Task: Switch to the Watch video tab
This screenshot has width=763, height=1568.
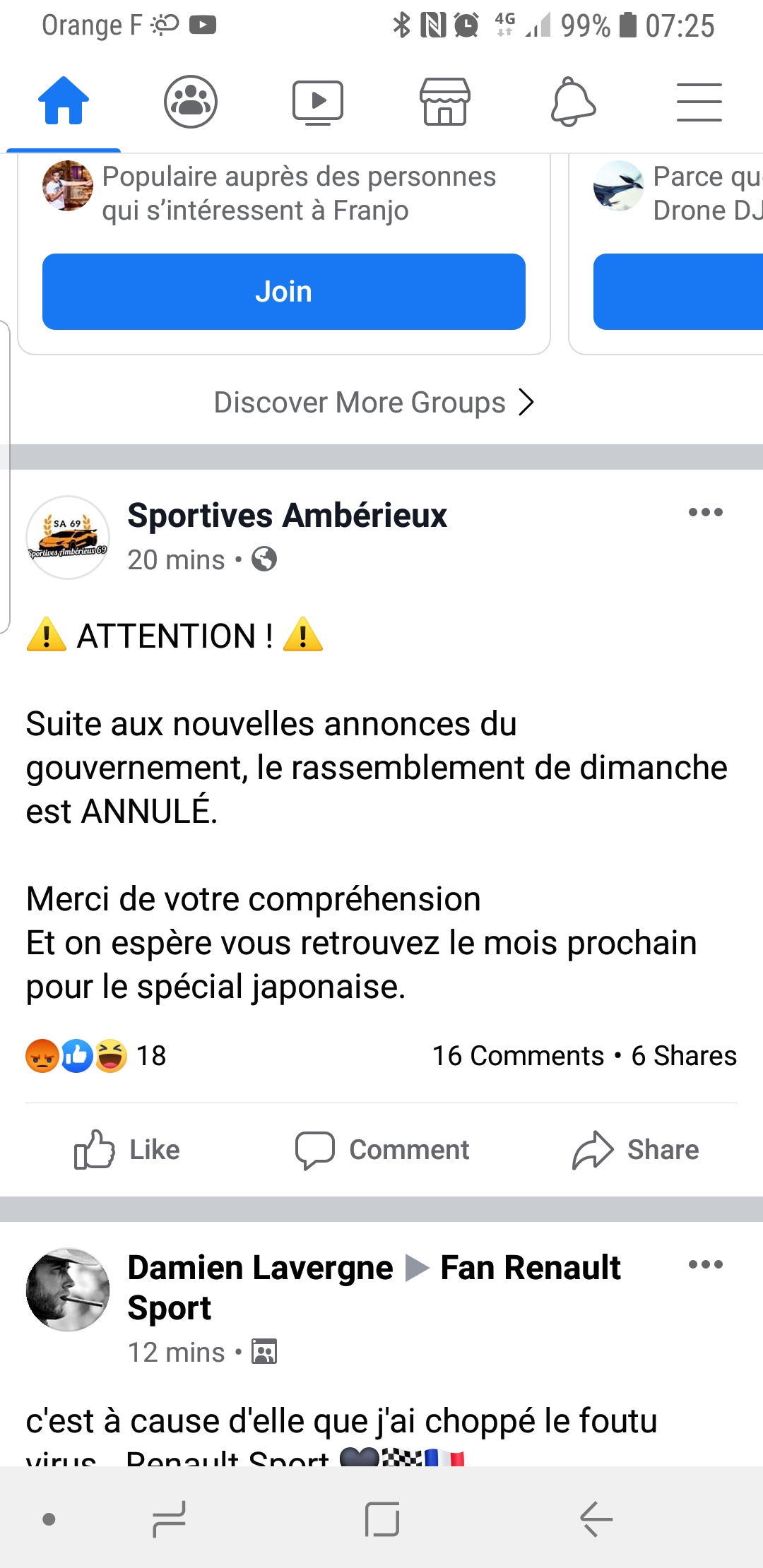Action: coord(318,101)
